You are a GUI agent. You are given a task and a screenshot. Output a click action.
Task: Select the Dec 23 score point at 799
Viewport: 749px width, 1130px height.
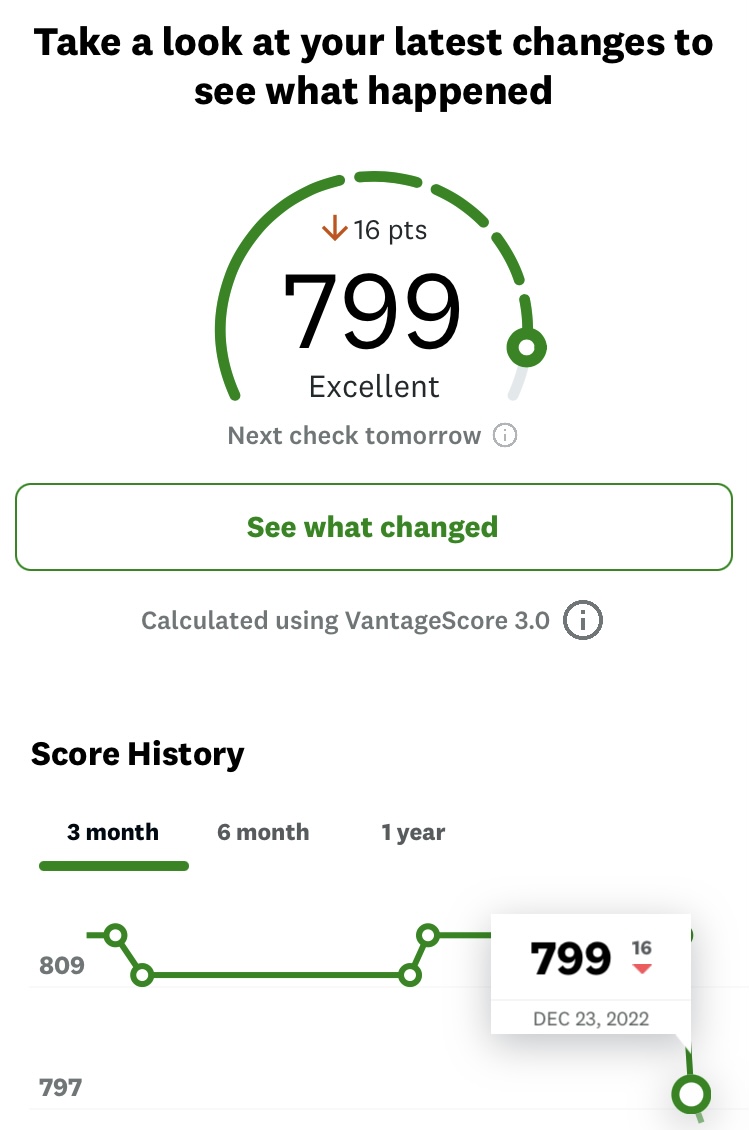pos(690,1094)
